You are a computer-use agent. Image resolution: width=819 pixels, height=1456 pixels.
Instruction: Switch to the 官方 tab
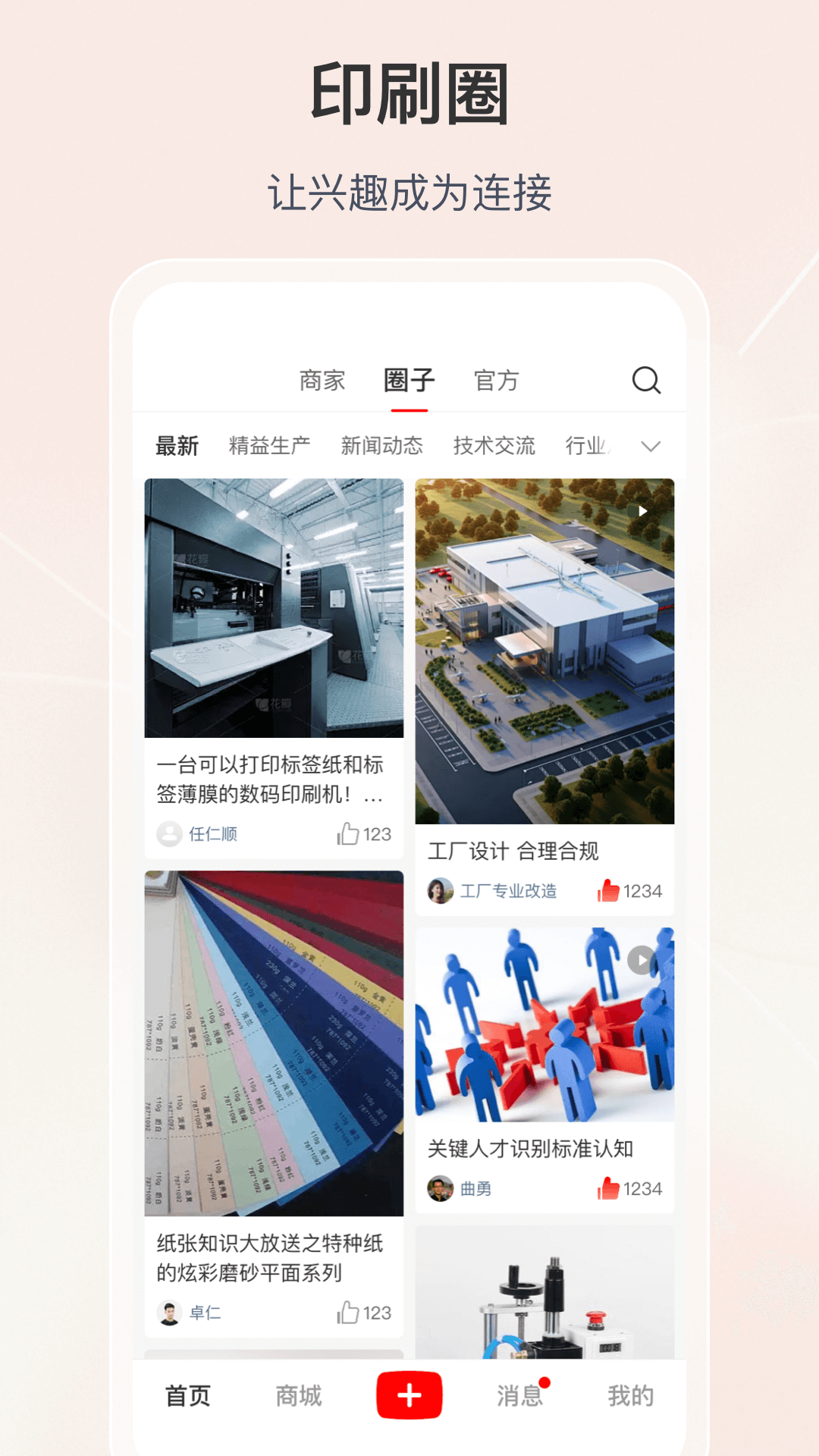coord(496,381)
